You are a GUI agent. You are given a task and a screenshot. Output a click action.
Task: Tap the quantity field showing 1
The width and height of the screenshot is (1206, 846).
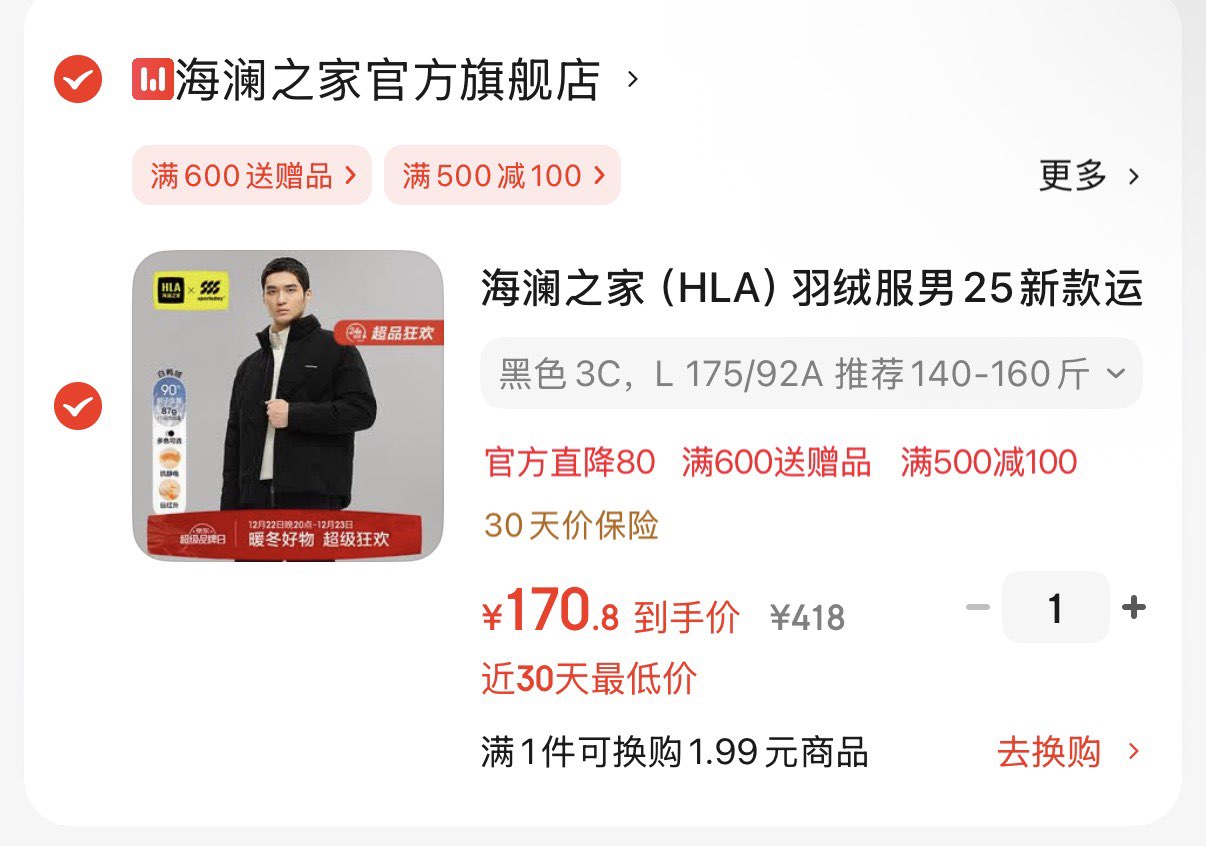pyautogui.click(x=1055, y=607)
